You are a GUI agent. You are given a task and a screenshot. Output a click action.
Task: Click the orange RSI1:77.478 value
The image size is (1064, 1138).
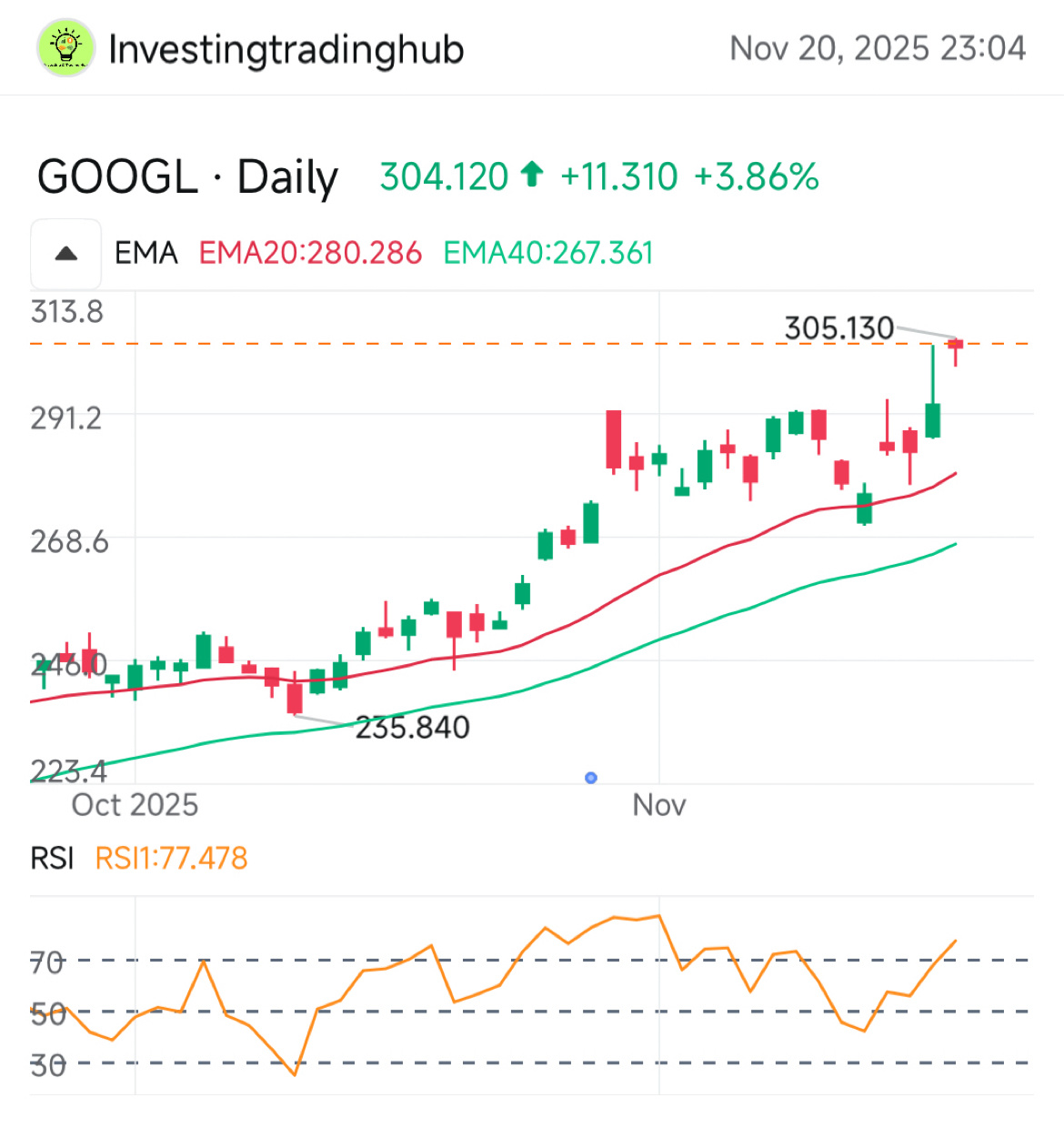coord(171,858)
